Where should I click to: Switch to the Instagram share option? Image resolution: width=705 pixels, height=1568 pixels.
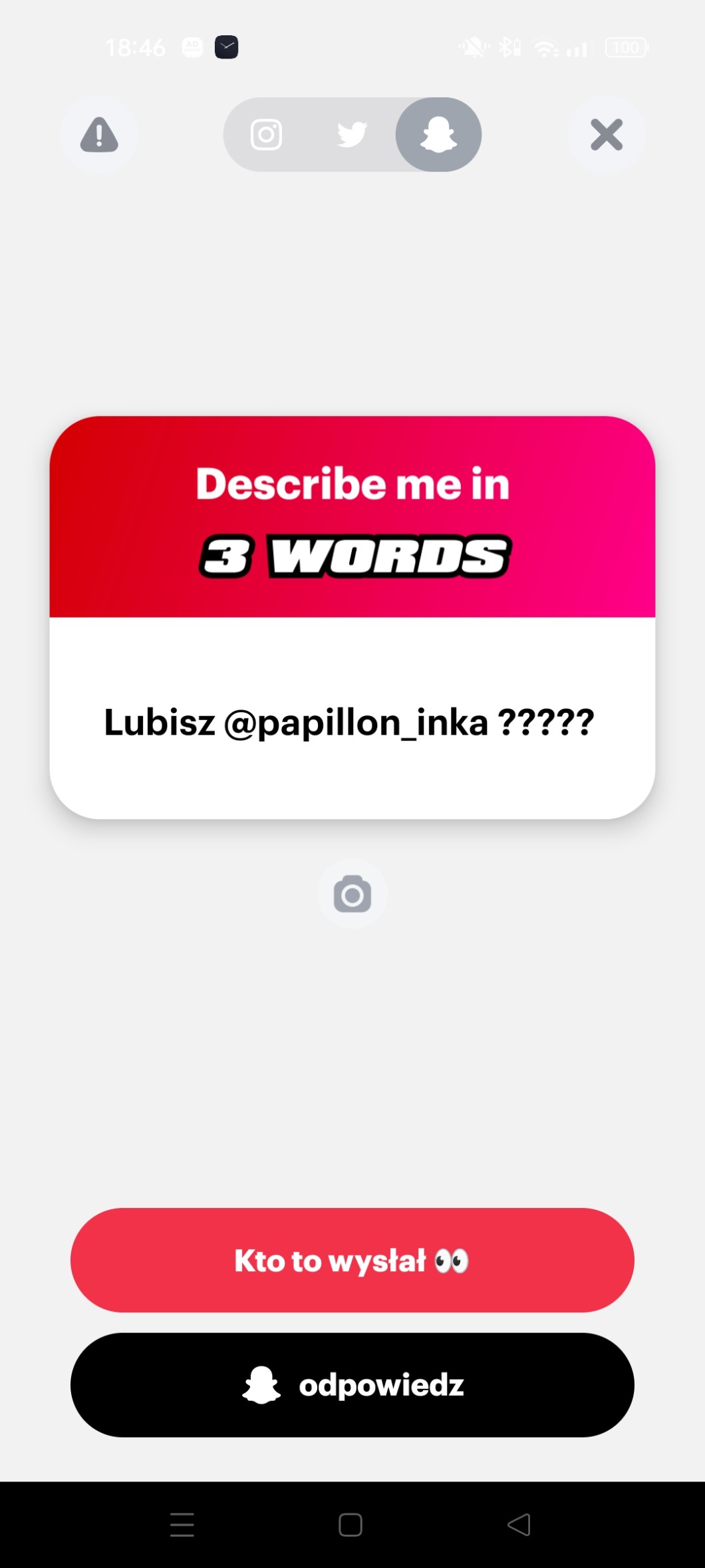coord(266,135)
